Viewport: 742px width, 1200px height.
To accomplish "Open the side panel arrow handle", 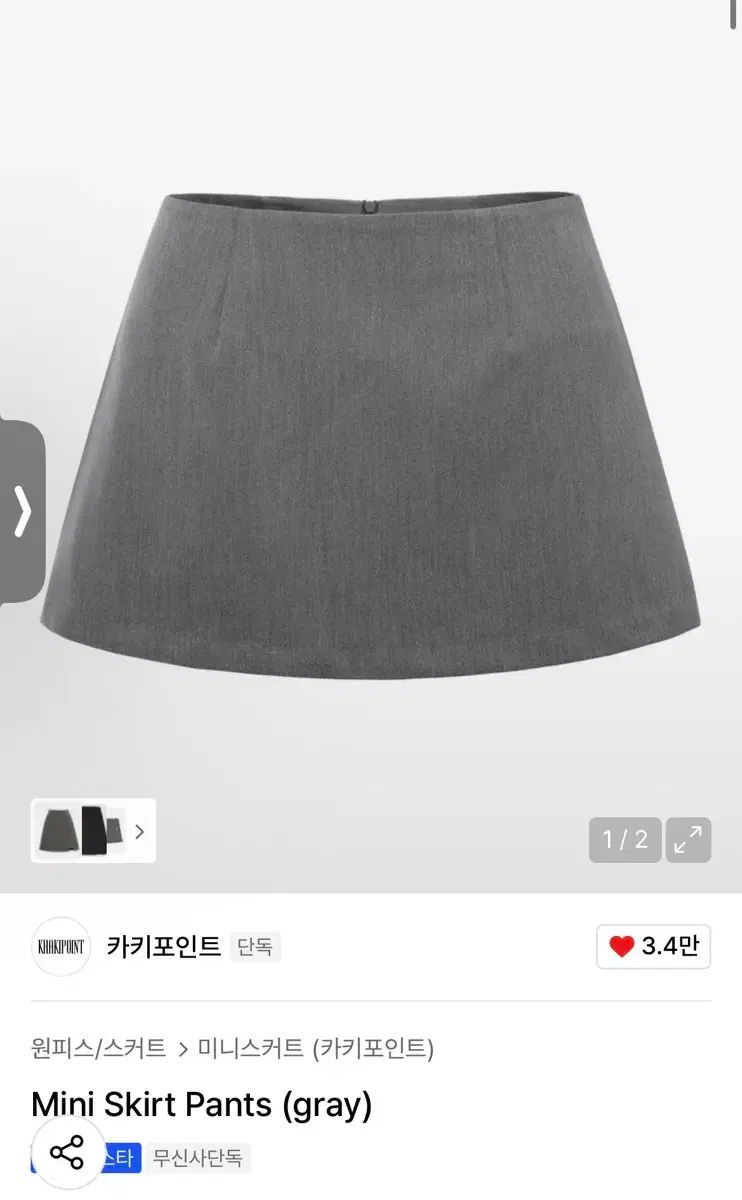I will click(x=22, y=512).
